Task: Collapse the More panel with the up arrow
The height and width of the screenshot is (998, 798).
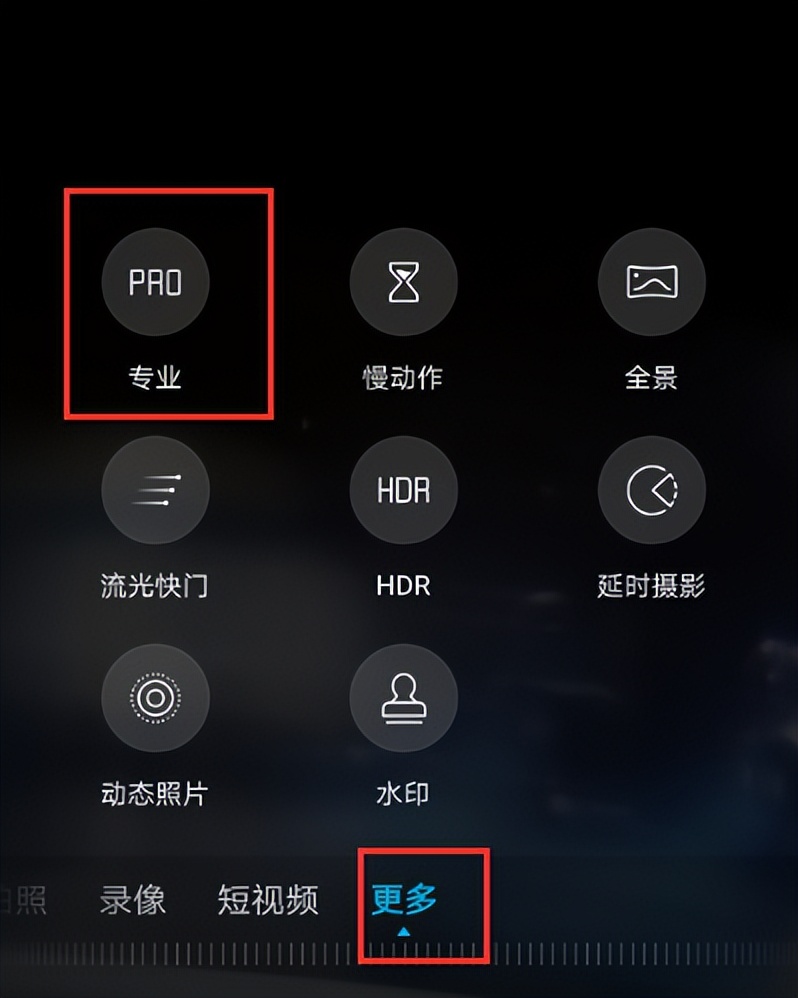Action: coord(404,930)
